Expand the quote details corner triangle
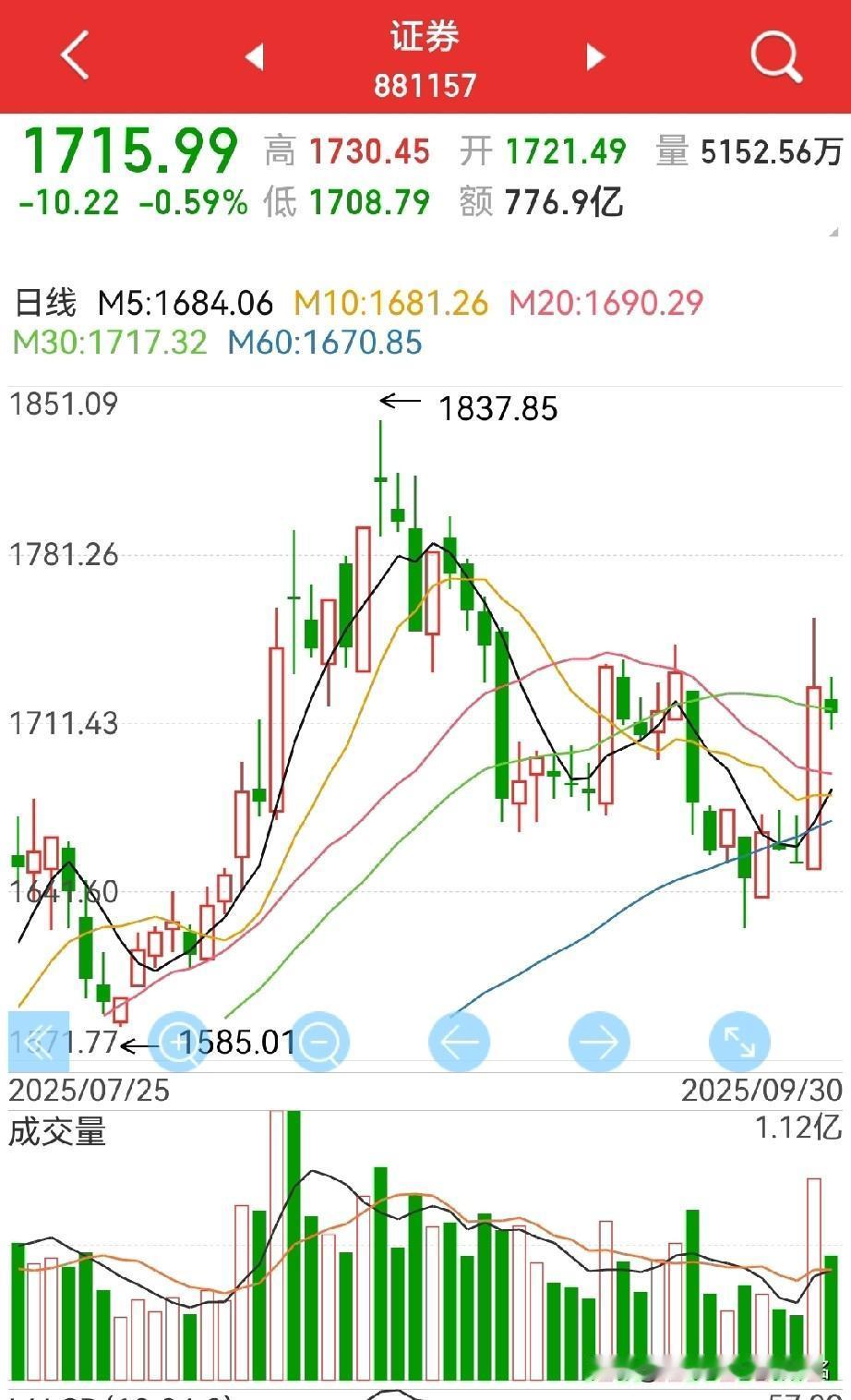The height and width of the screenshot is (1400, 851). (x=834, y=231)
